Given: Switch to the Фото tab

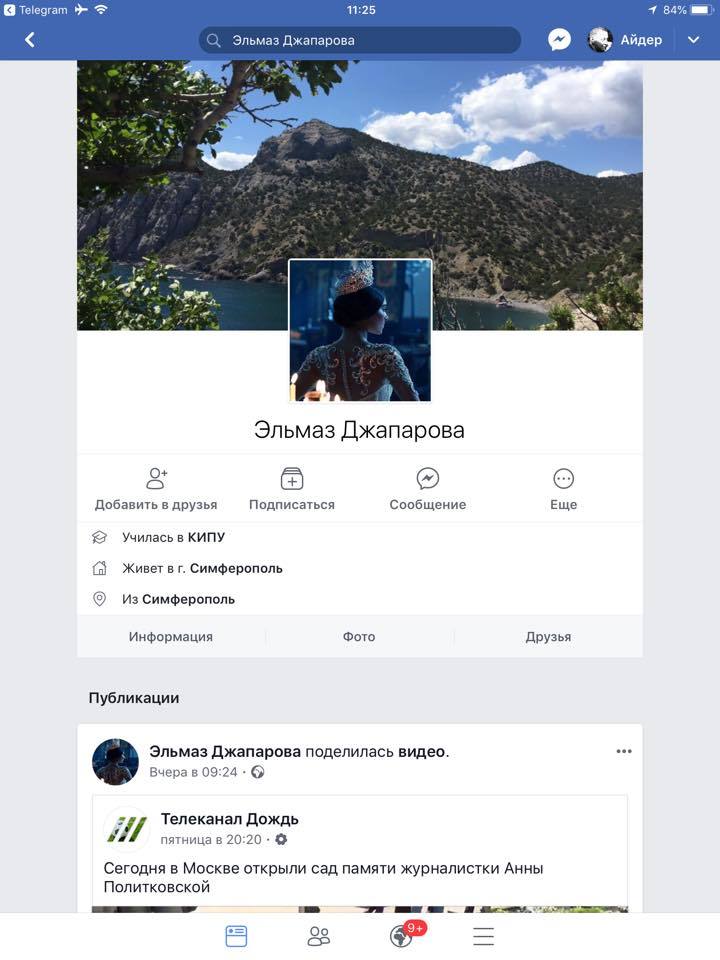Looking at the screenshot, I should (x=359, y=637).
